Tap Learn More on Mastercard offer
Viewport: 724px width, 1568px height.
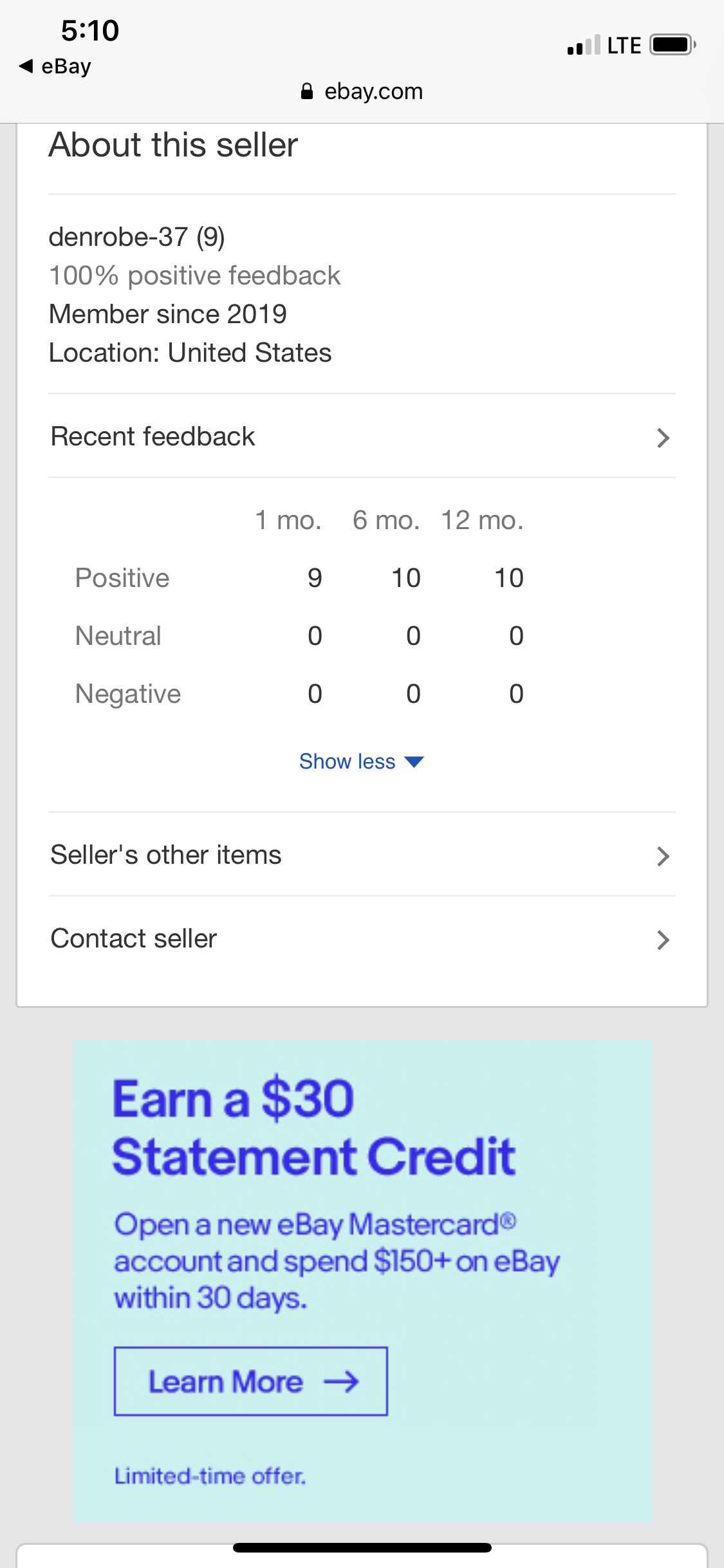pyautogui.click(x=251, y=1381)
